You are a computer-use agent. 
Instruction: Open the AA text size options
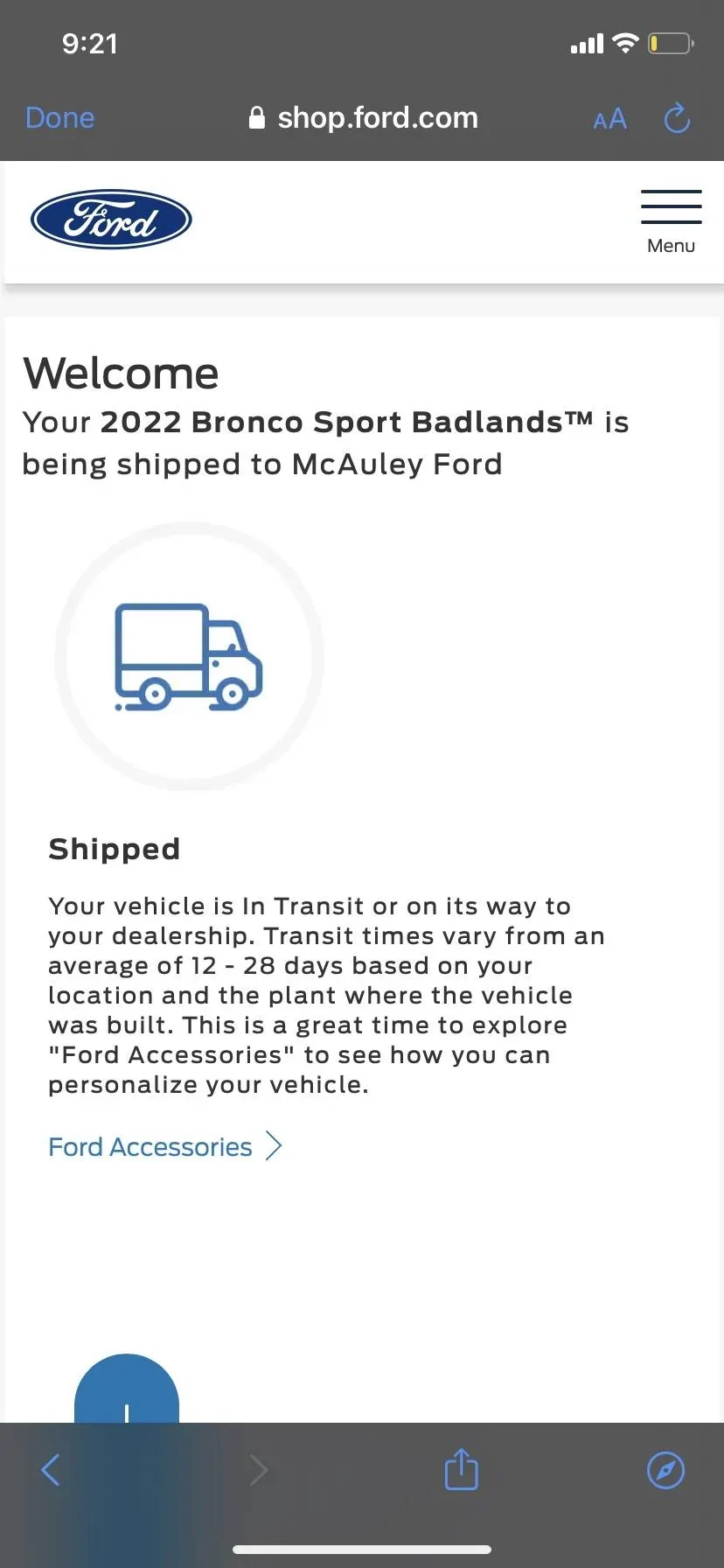tap(609, 119)
